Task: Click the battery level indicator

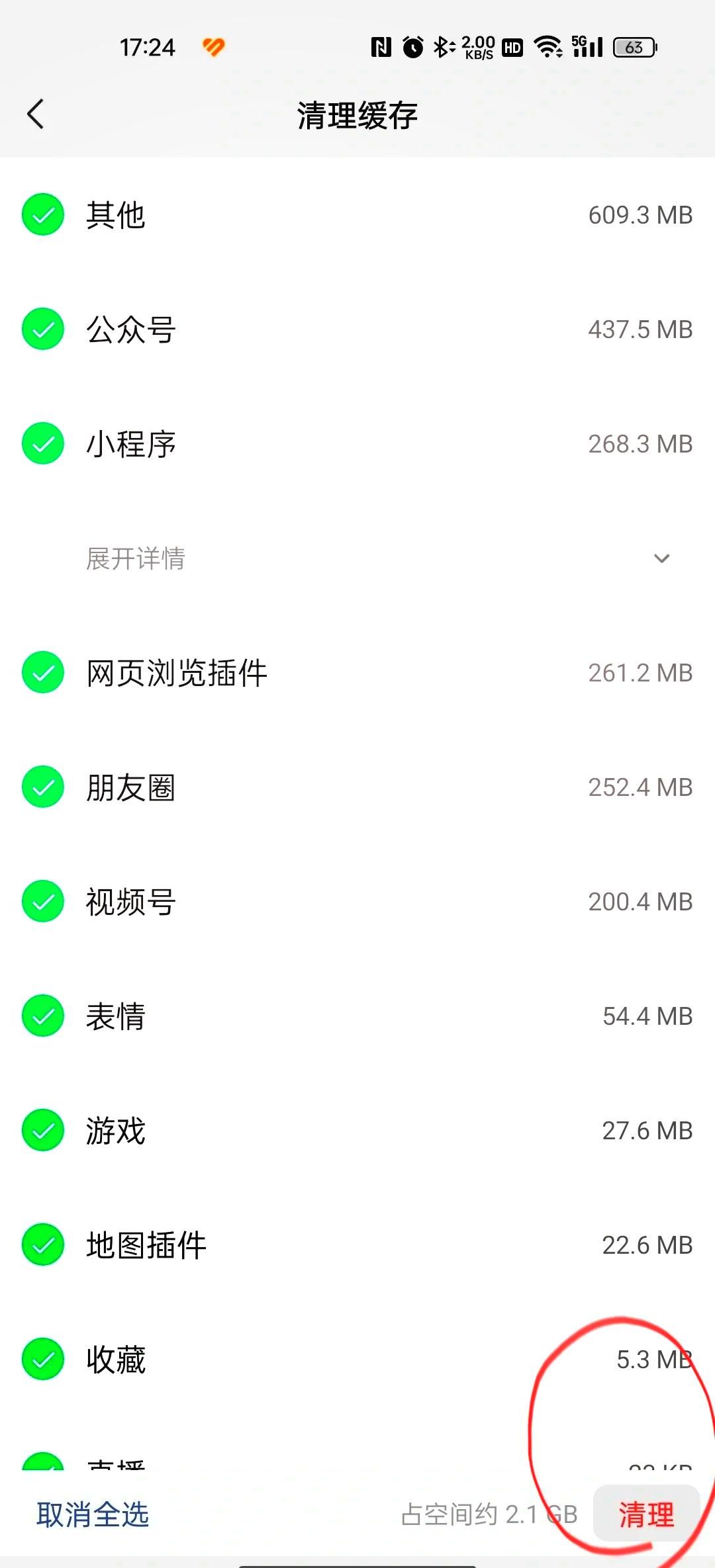Action: [634, 47]
